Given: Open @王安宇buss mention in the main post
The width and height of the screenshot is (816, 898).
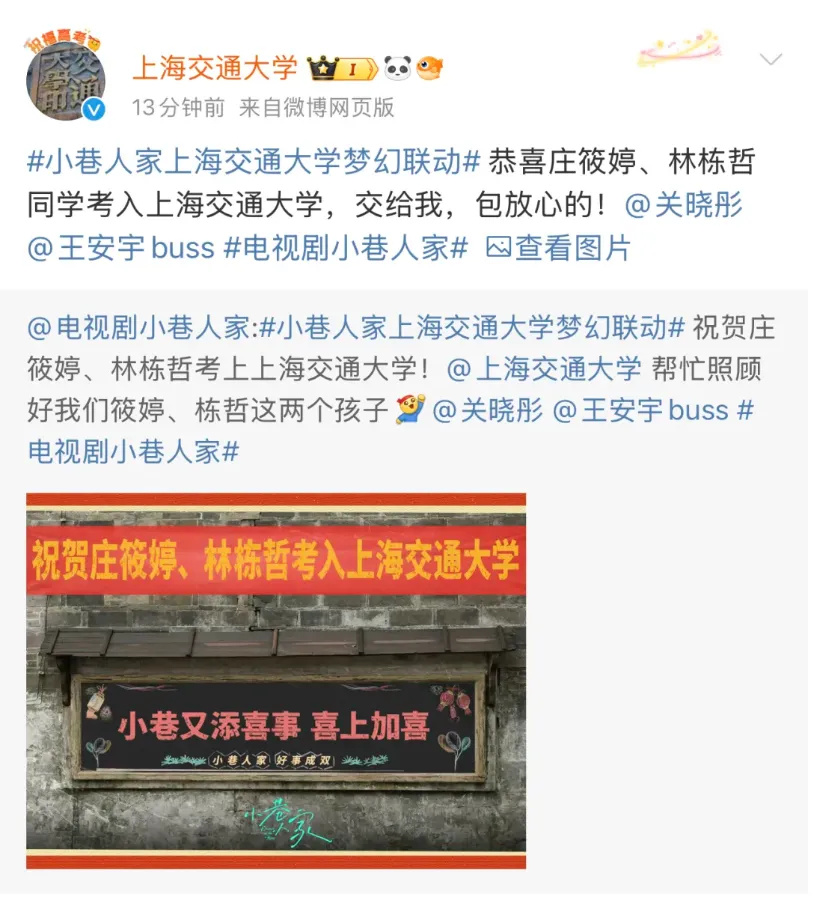Looking at the screenshot, I should (x=120, y=248).
